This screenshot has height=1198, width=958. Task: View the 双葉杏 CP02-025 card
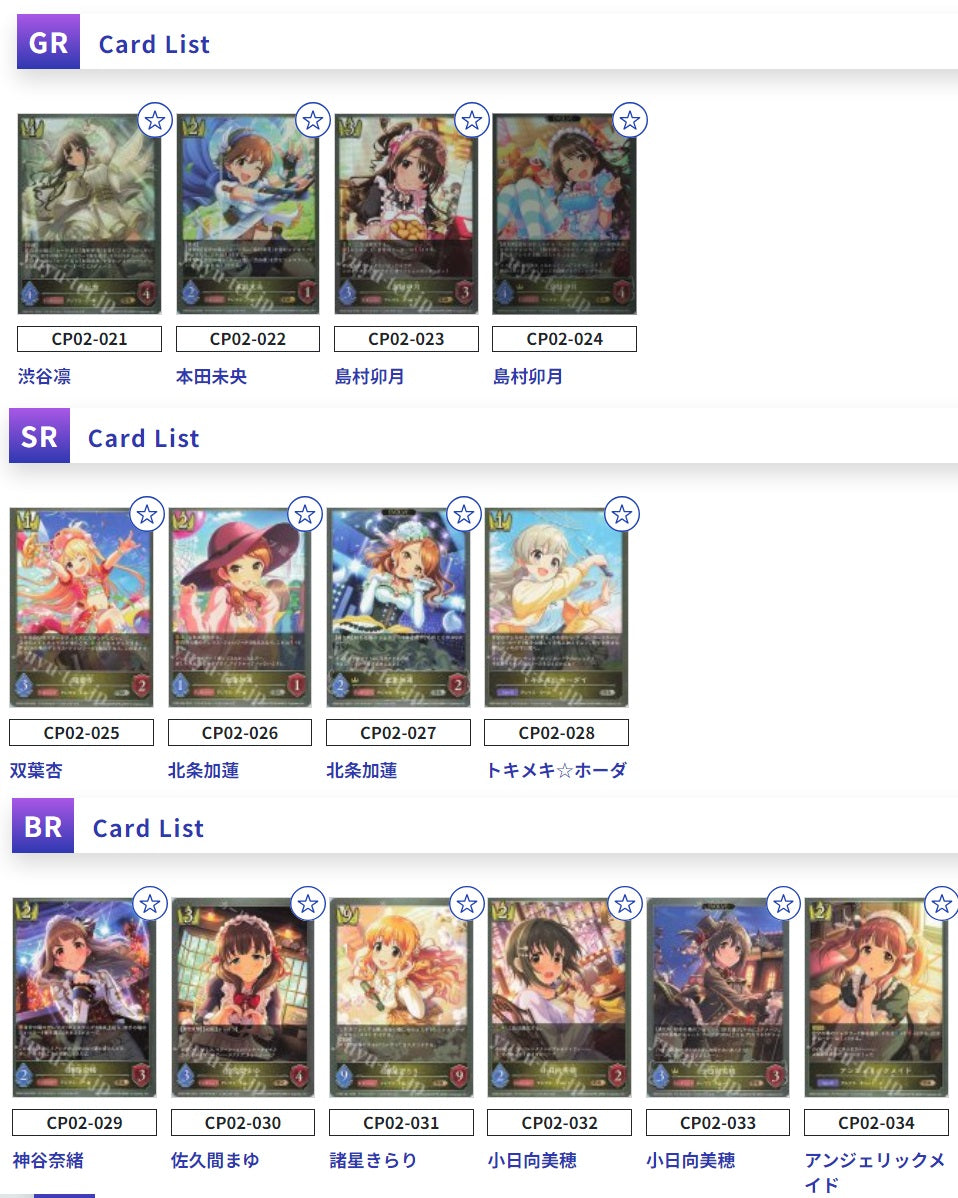(81, 608)
